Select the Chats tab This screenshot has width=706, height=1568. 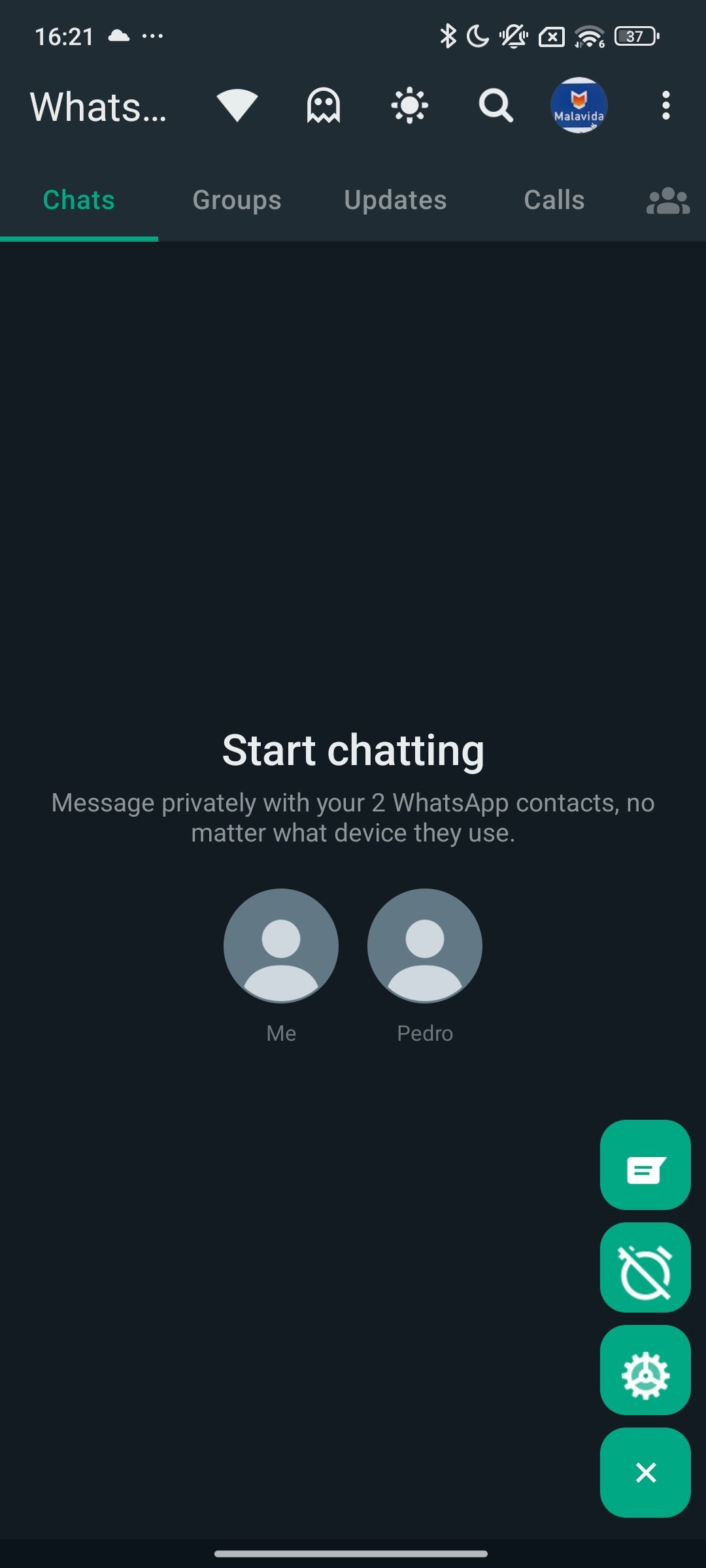(79, 200)
